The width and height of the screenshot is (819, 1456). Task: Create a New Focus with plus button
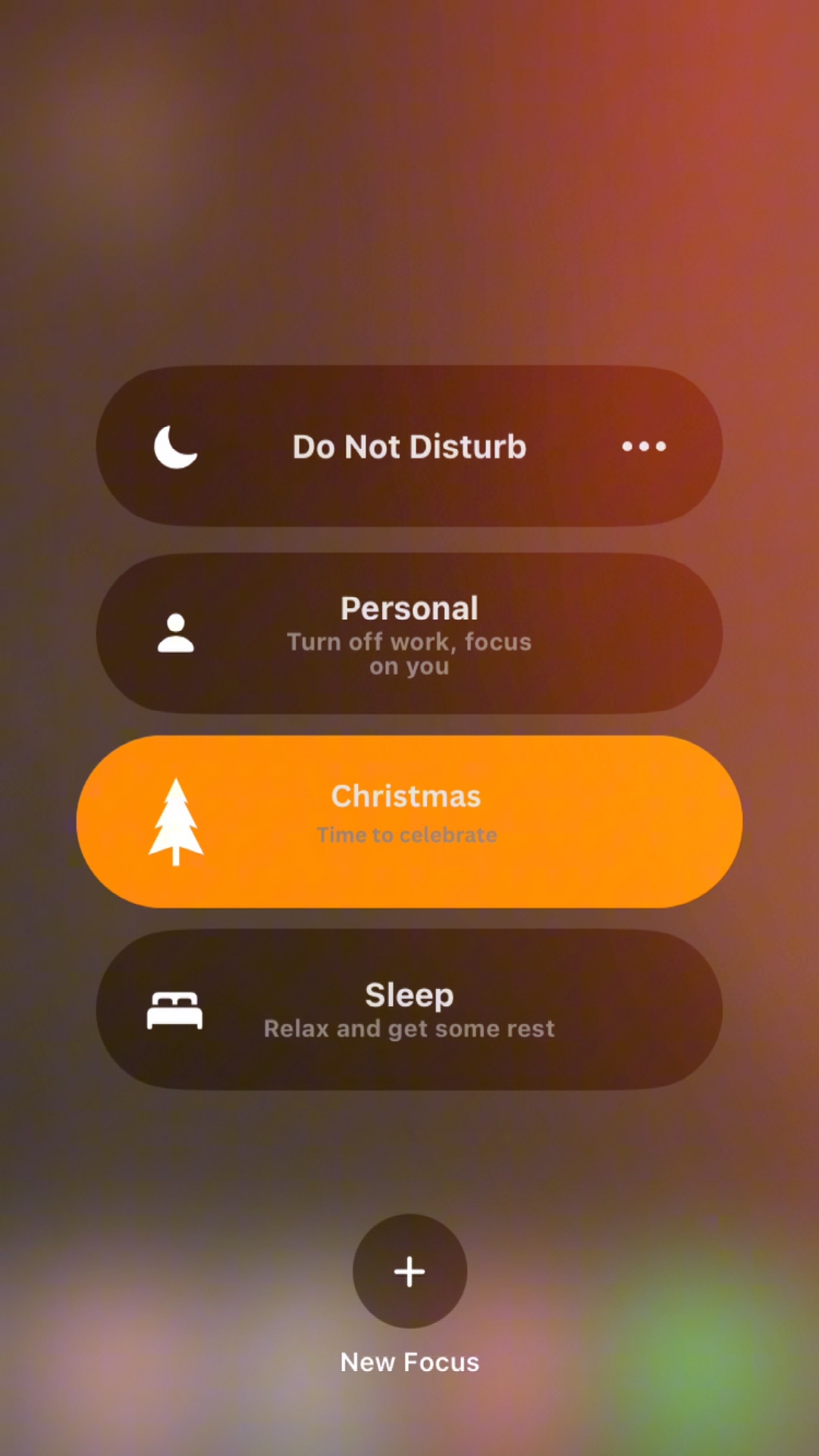point(409,1272)
